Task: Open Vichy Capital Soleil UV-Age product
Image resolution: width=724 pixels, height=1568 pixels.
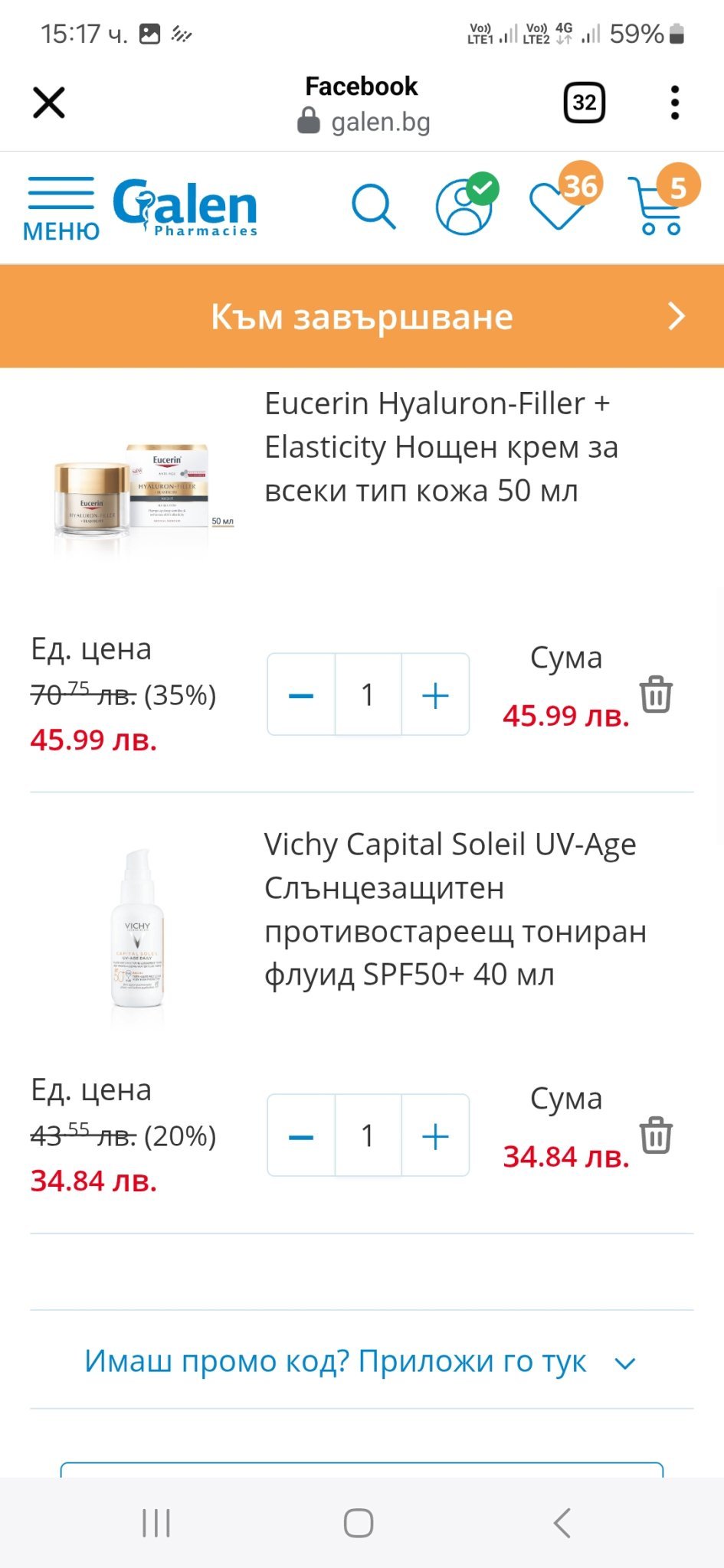Action: 455,909
